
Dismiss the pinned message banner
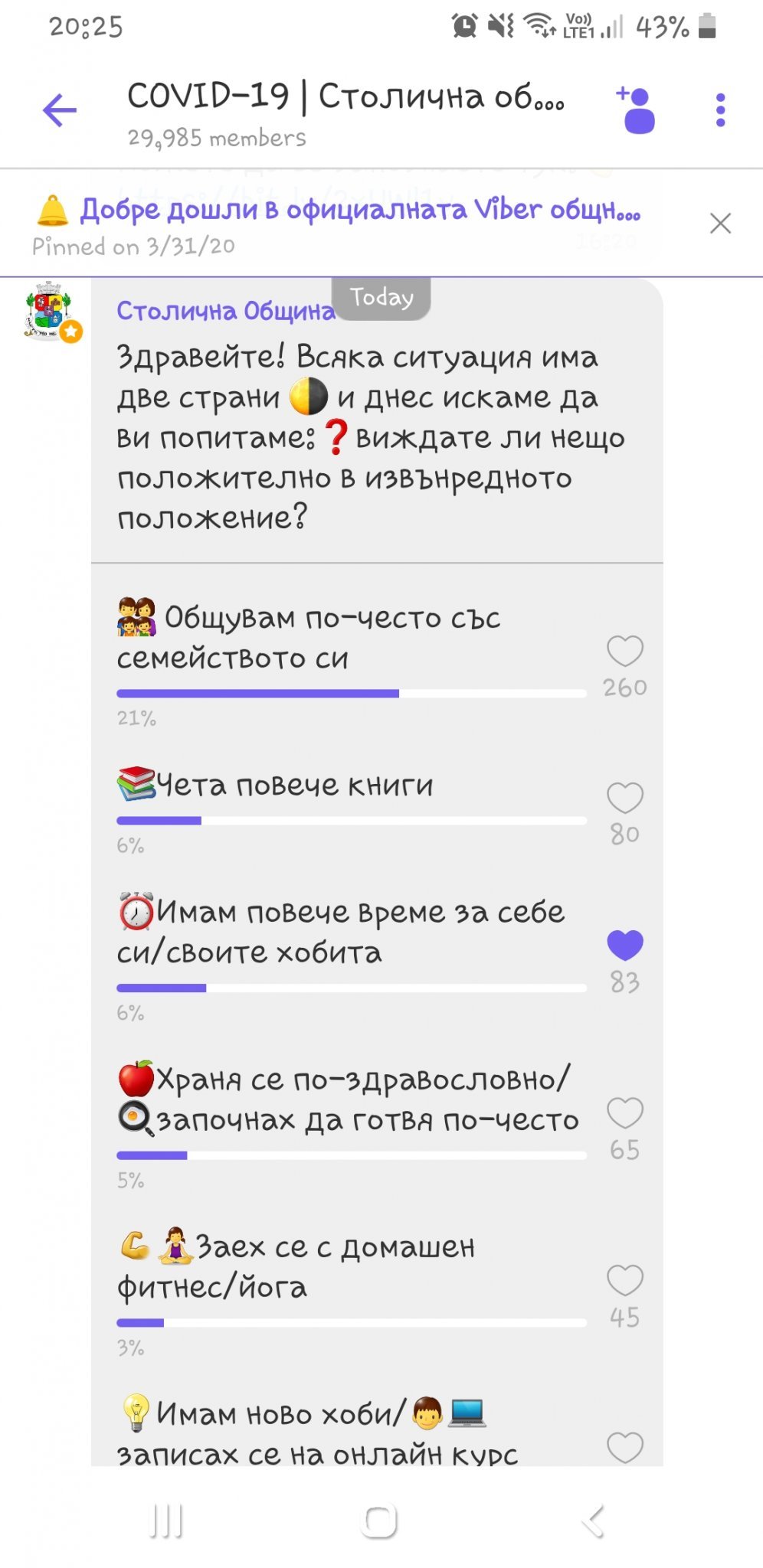point(720,224)
